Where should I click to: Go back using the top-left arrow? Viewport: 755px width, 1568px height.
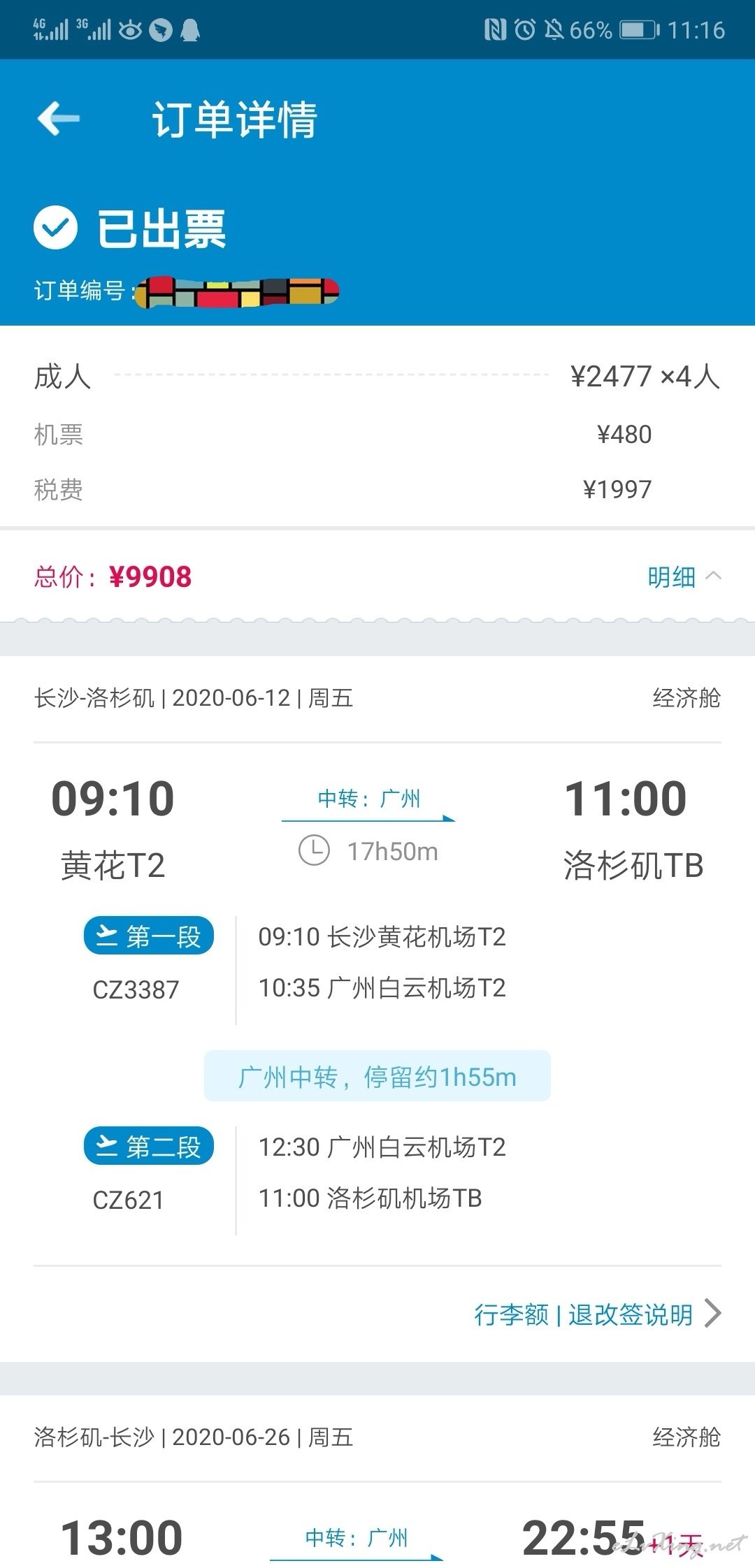click(59, 118)
